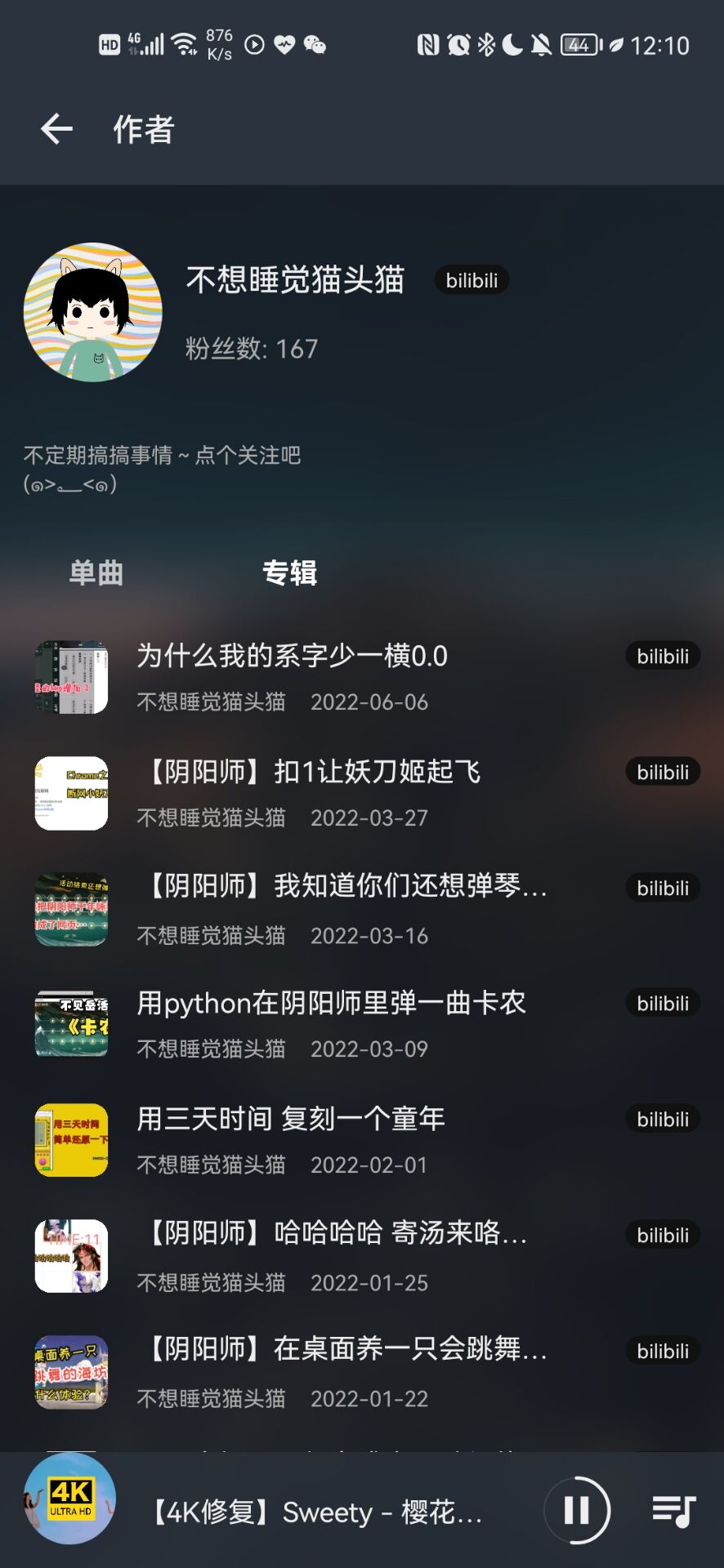
Task: Click the bilibili tag on 用三天时间 复刻一个童年
Action: pyautogui.click(x=662, y=1119)
